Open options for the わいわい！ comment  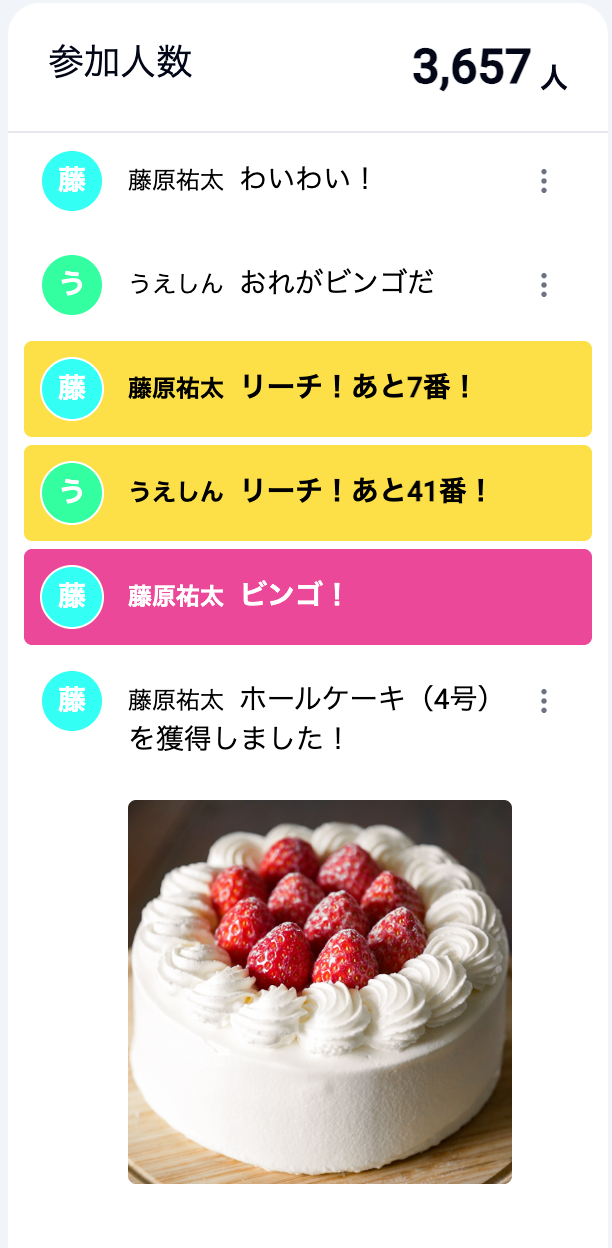point(544,181)
